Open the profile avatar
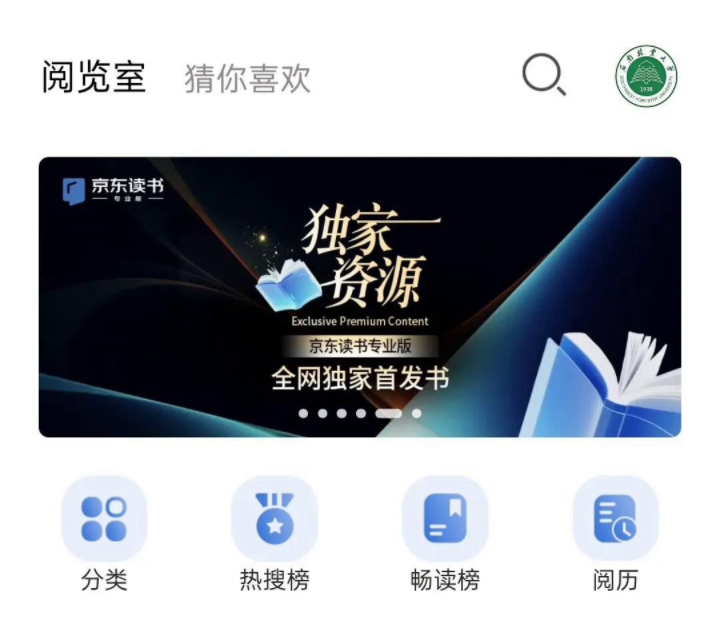719x638 pixels. click(x=646, y=76)
